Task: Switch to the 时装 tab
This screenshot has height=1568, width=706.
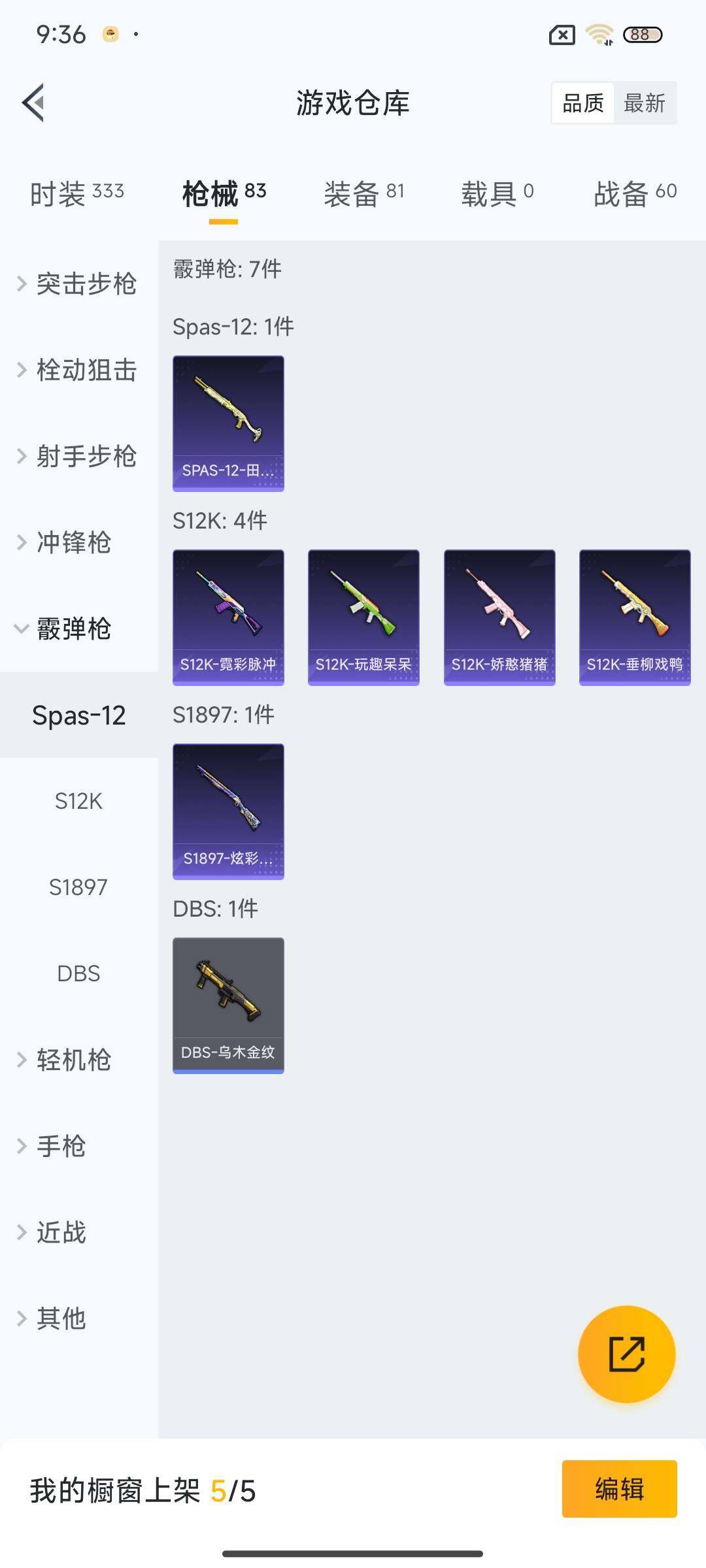Action: (x=76, y=194)
